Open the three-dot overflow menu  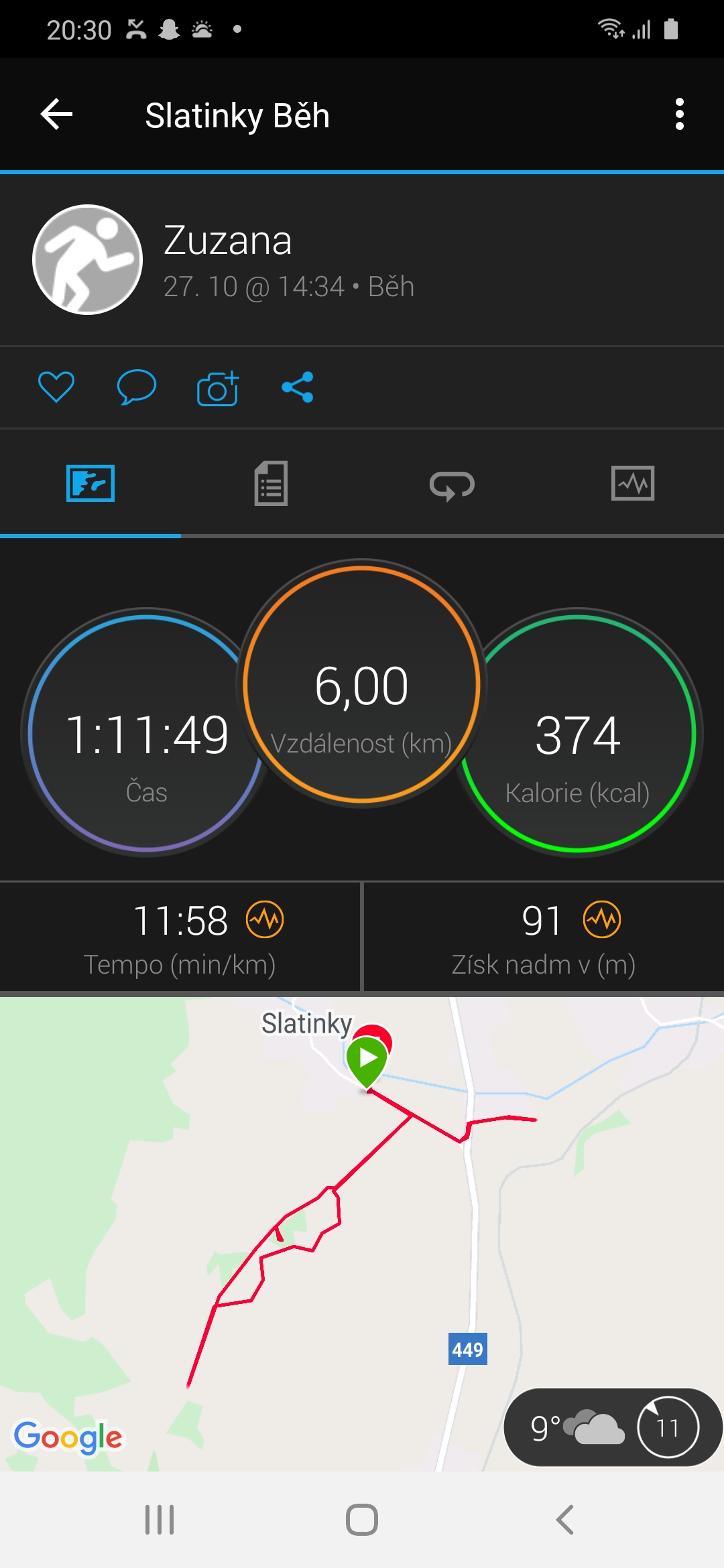680,115
